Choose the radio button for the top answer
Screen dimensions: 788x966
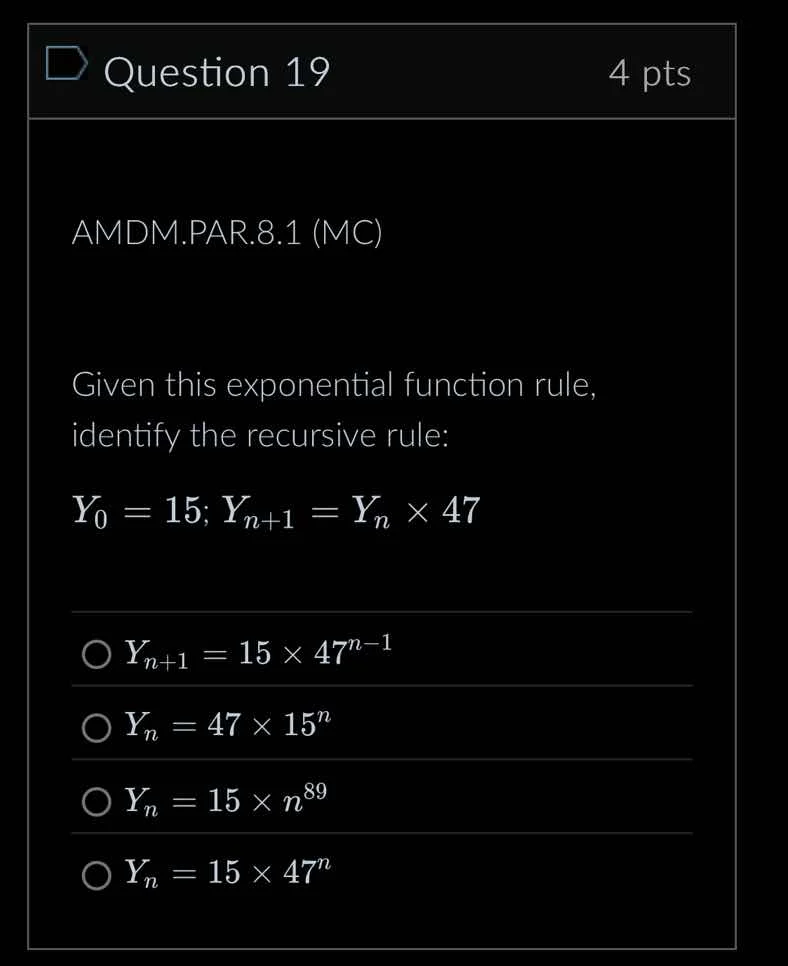97,654
